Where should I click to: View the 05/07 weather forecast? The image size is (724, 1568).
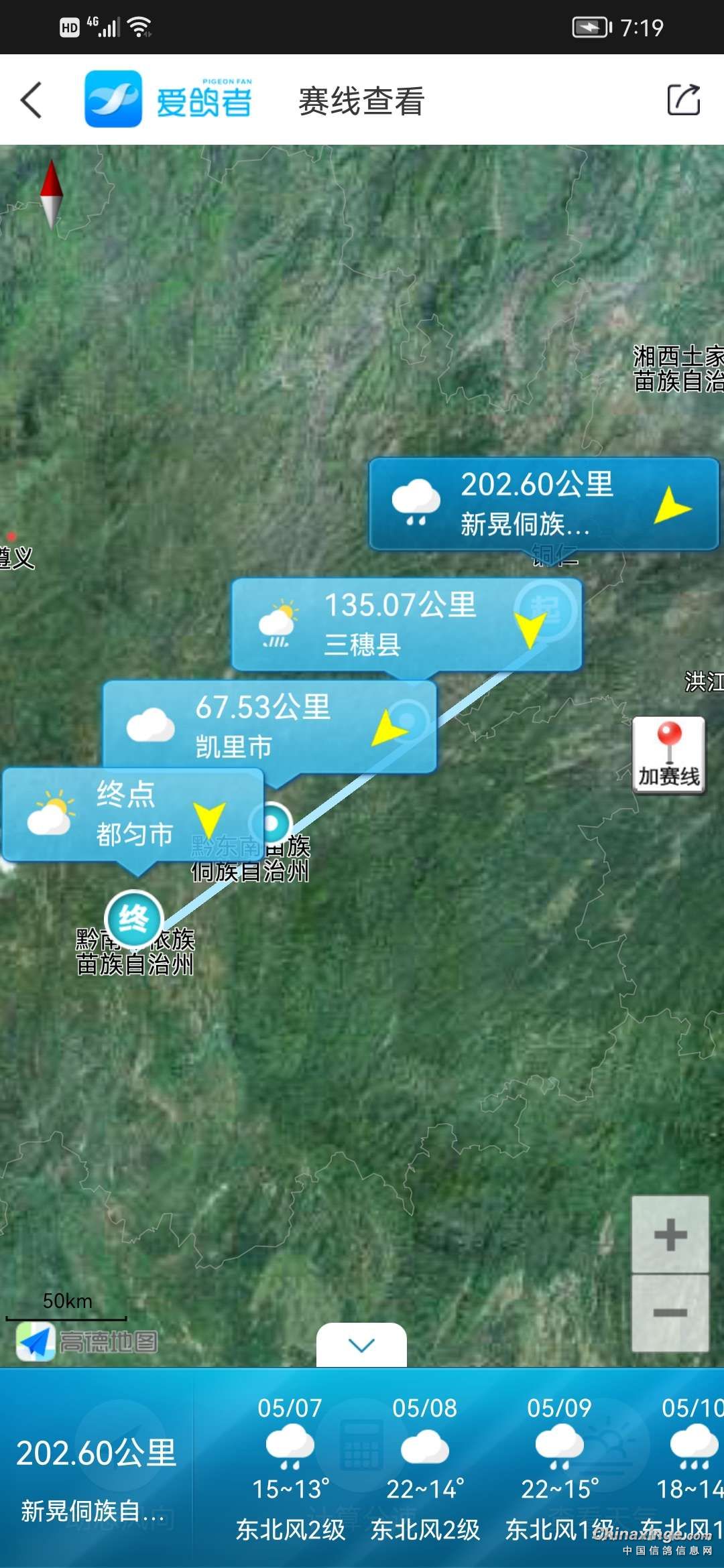[290, 1467]
